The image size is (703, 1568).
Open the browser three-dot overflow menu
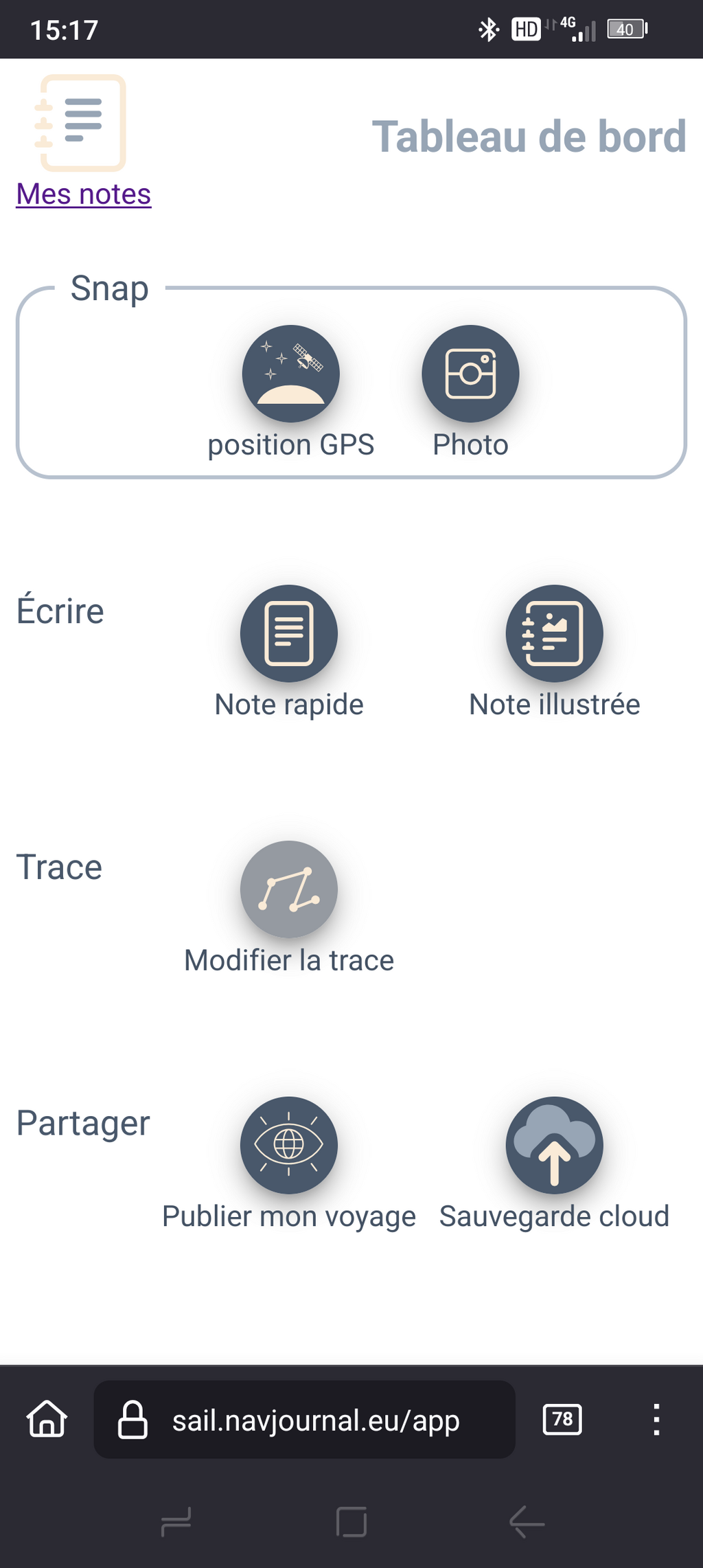(656, 1420)
